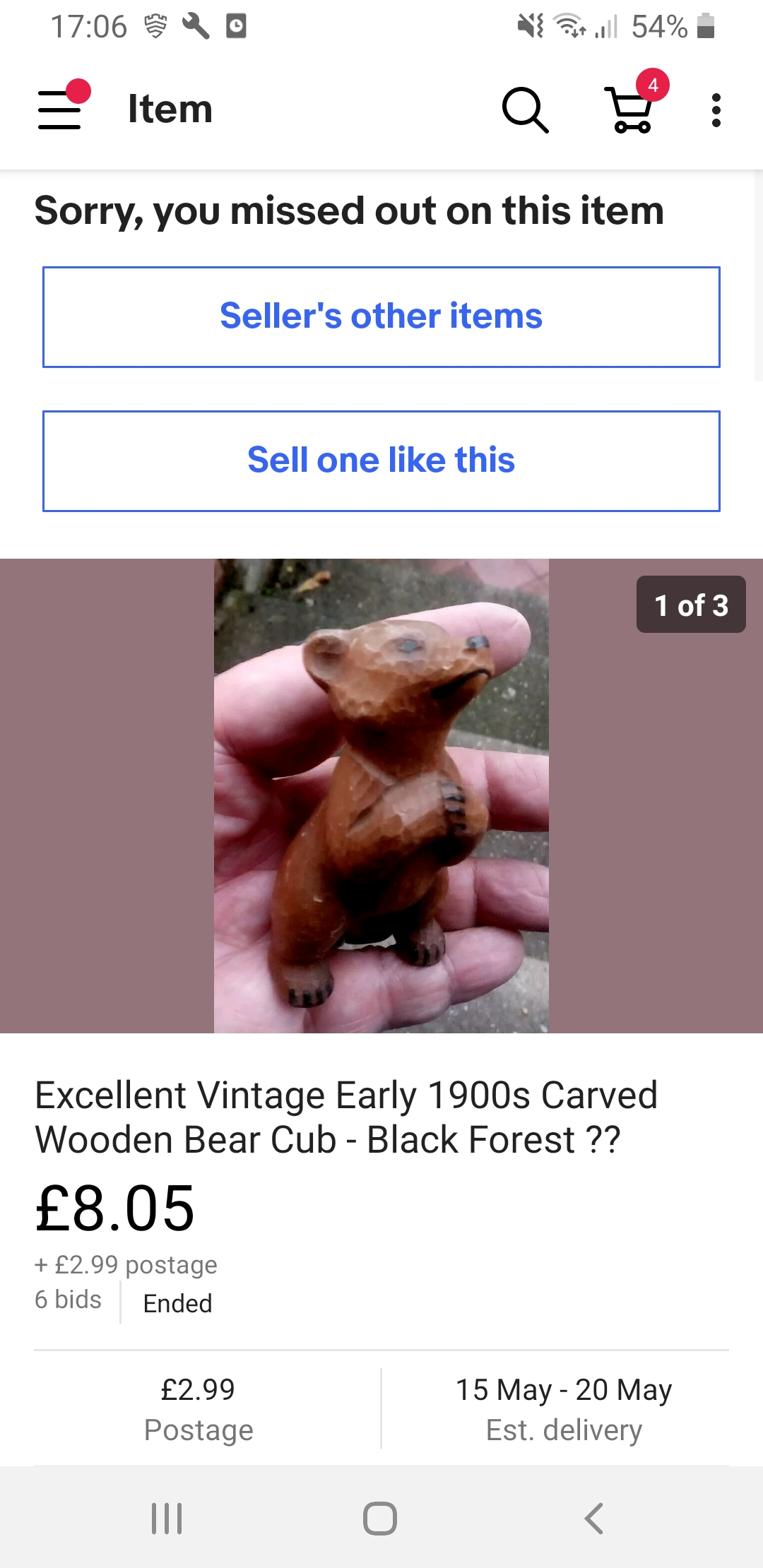Open the overflow menu
Viewport: 763px width, 1568px height.
point(716,110)
